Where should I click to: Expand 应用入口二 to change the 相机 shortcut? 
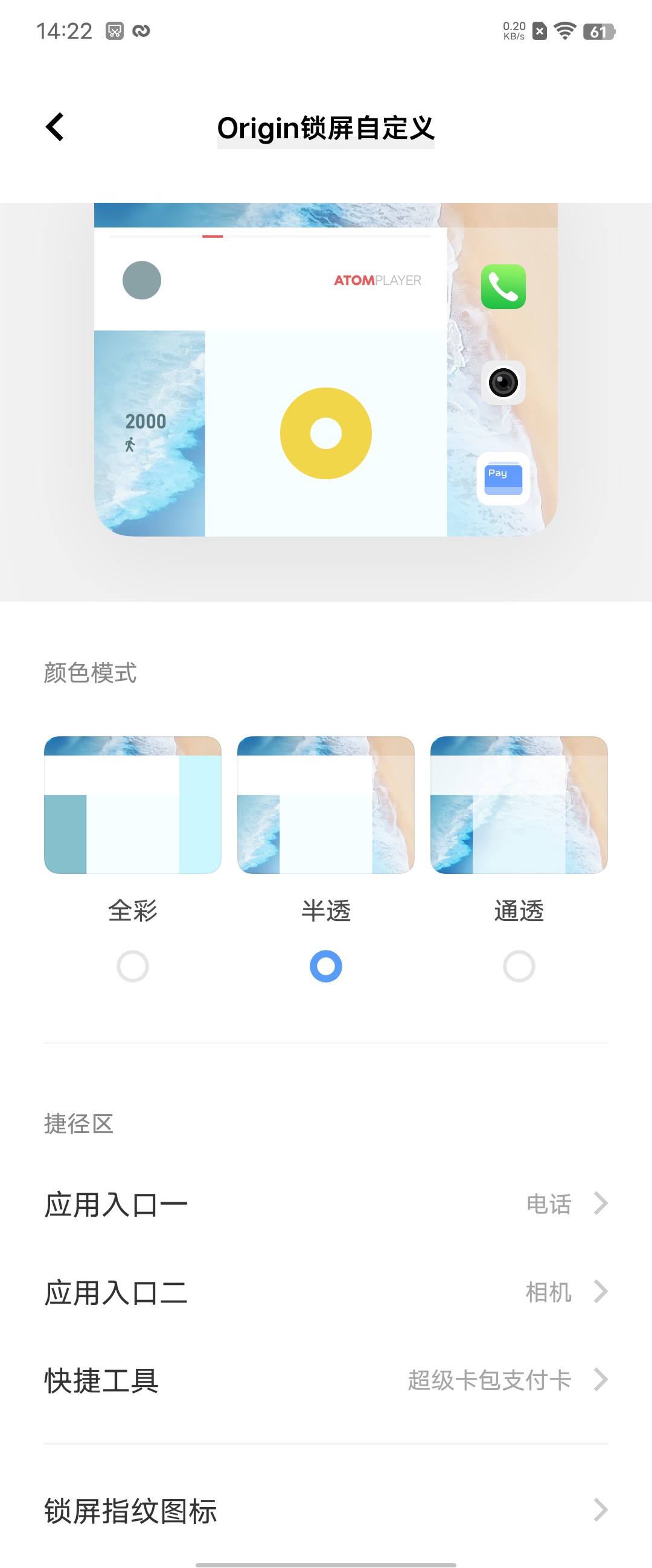(601, 1292)
